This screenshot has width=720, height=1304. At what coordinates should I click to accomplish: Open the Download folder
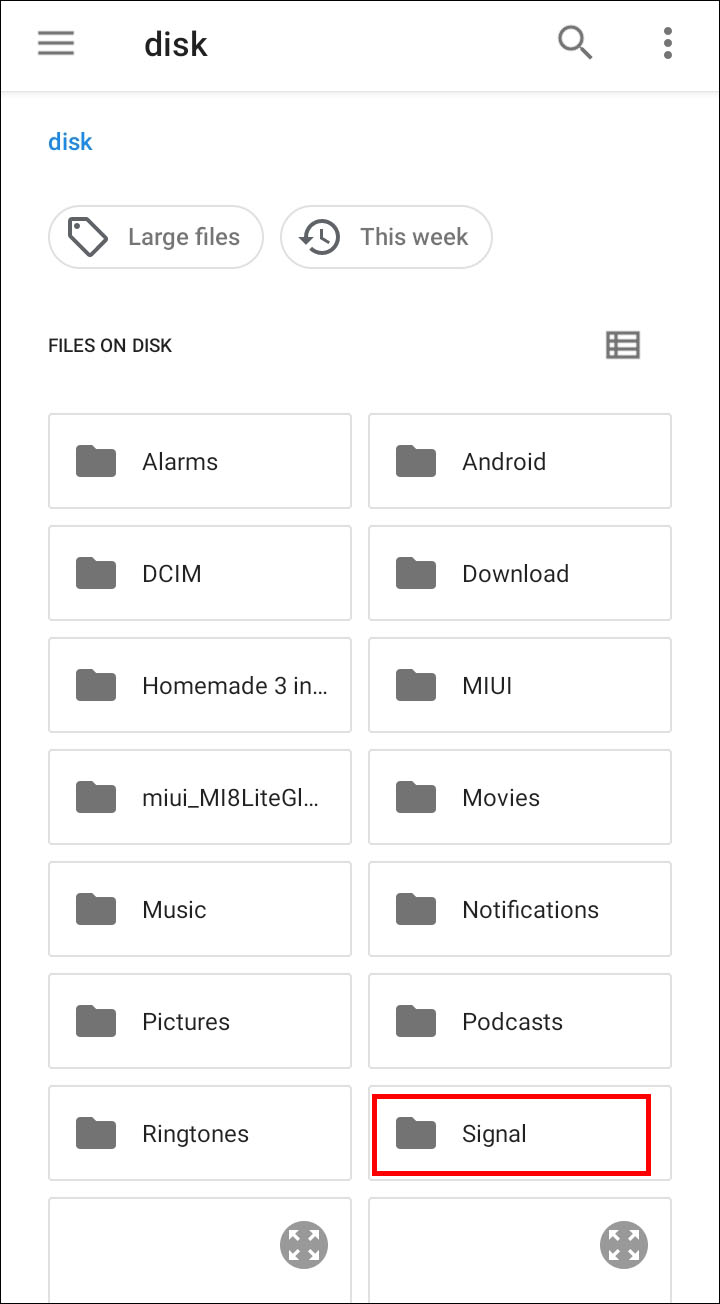[x=520, y=573]
